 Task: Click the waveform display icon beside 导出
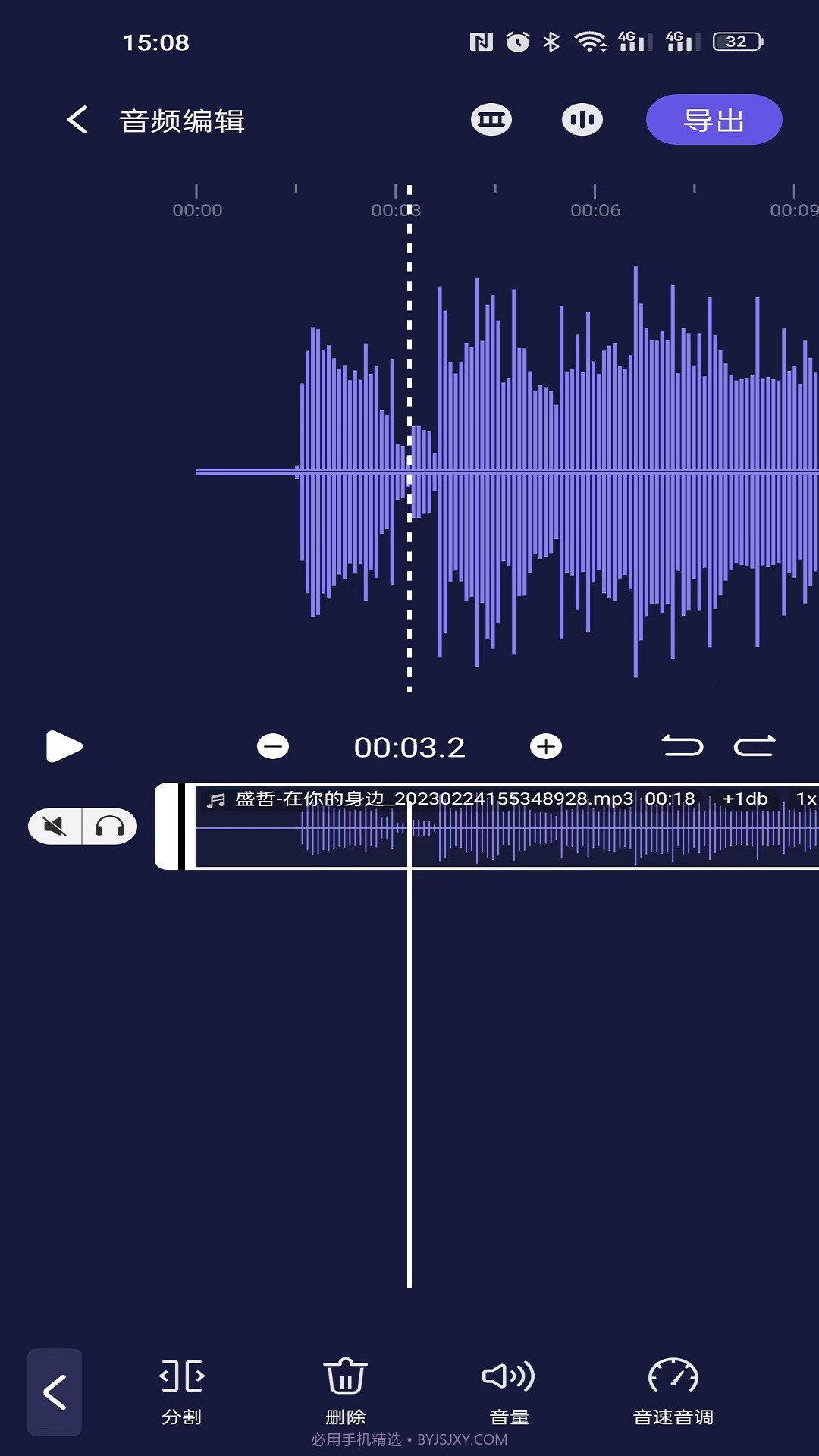coord(581,119)
